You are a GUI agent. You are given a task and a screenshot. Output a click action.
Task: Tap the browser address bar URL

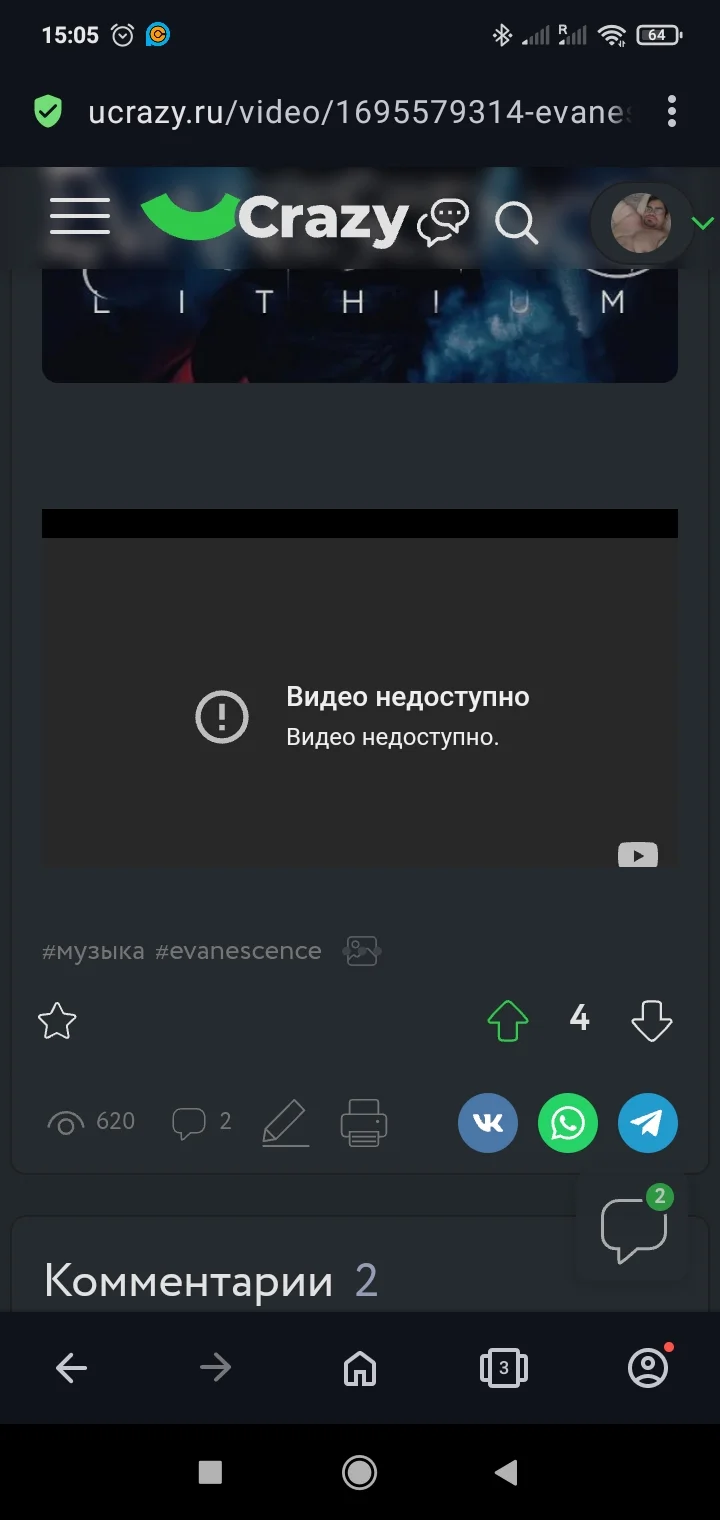click(360, 112)
